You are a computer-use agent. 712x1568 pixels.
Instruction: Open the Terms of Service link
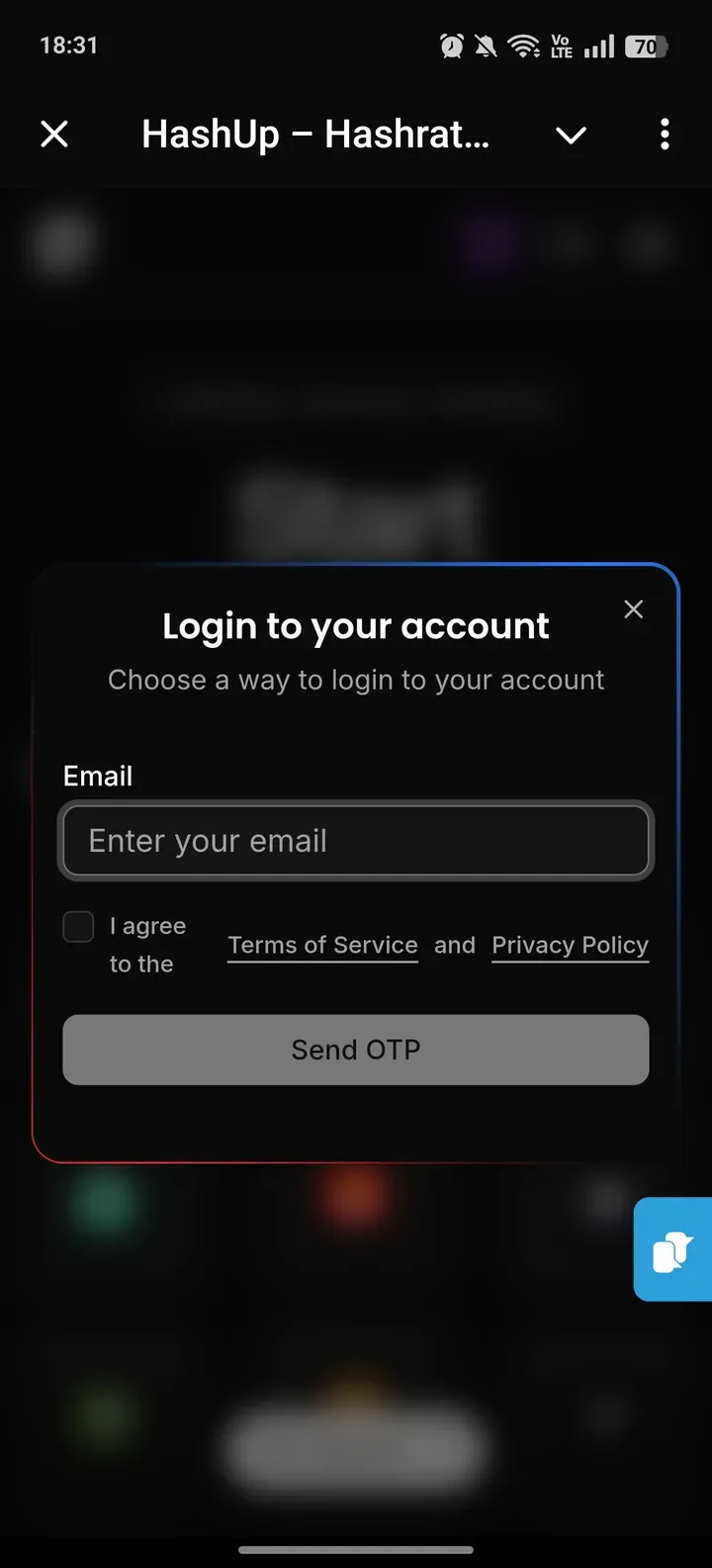(x=322, y=945)
